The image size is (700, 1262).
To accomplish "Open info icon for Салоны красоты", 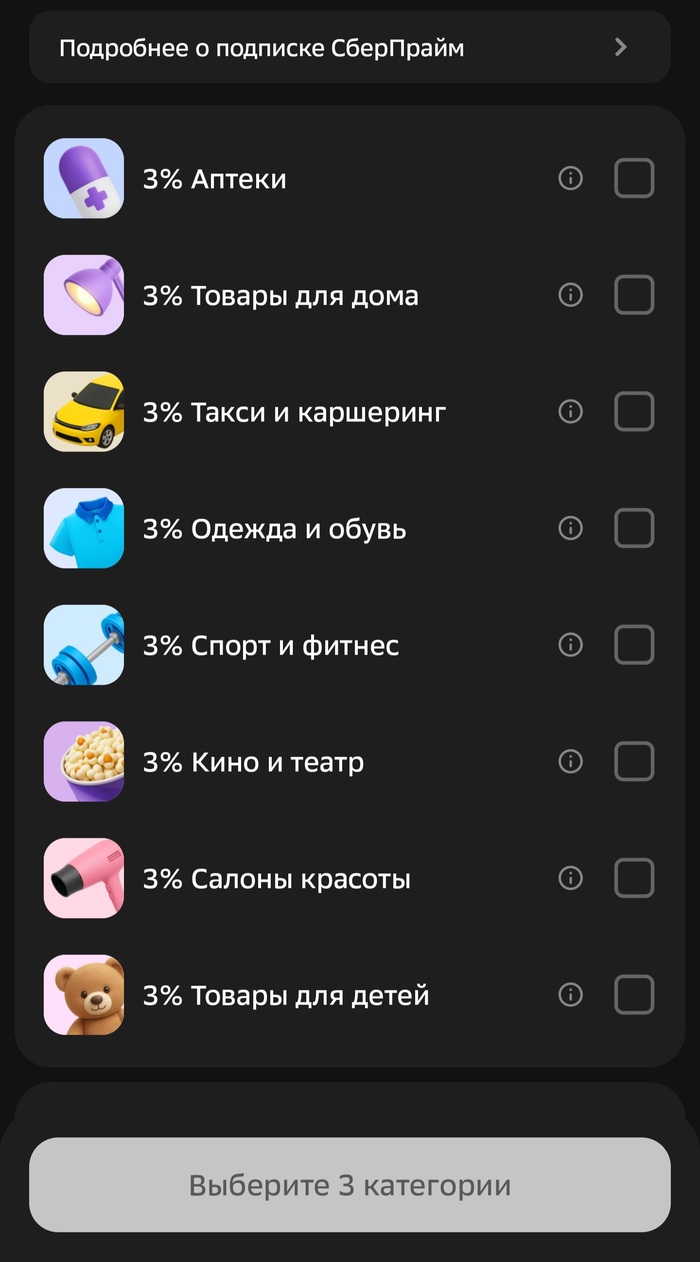I will 570,878.
